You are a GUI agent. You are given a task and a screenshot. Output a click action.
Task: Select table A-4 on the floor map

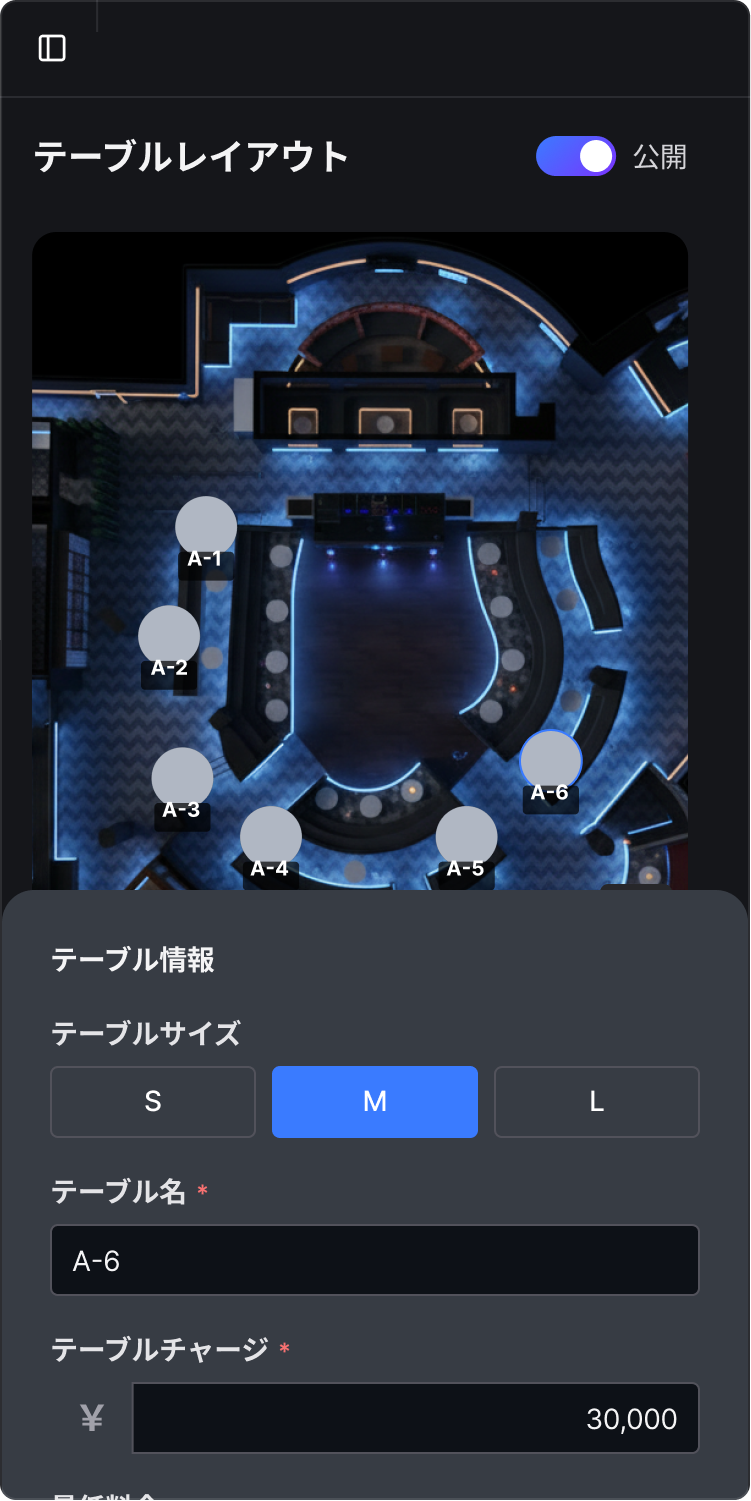coord(271,836)
